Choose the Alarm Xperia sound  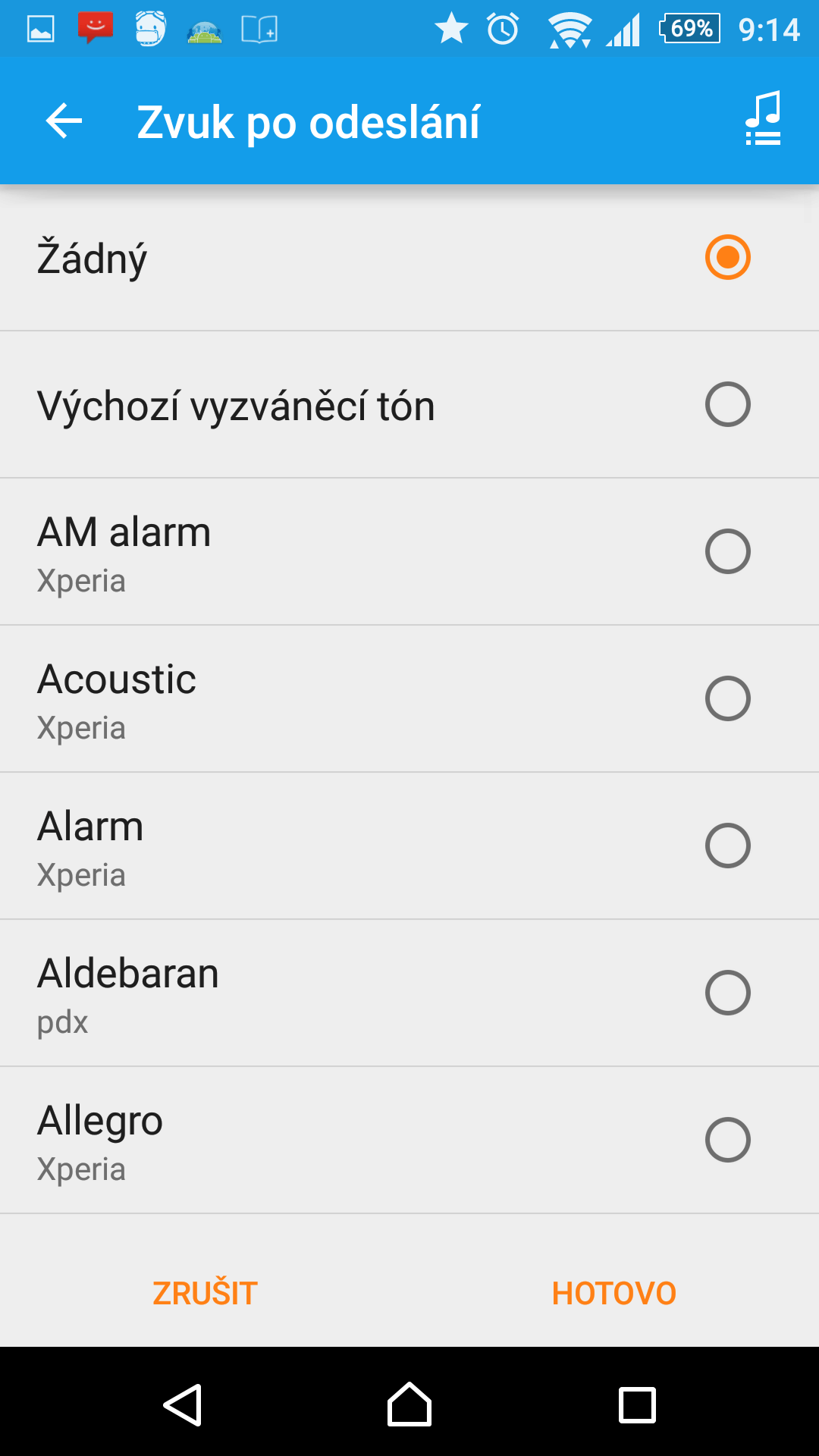[409, 846]
